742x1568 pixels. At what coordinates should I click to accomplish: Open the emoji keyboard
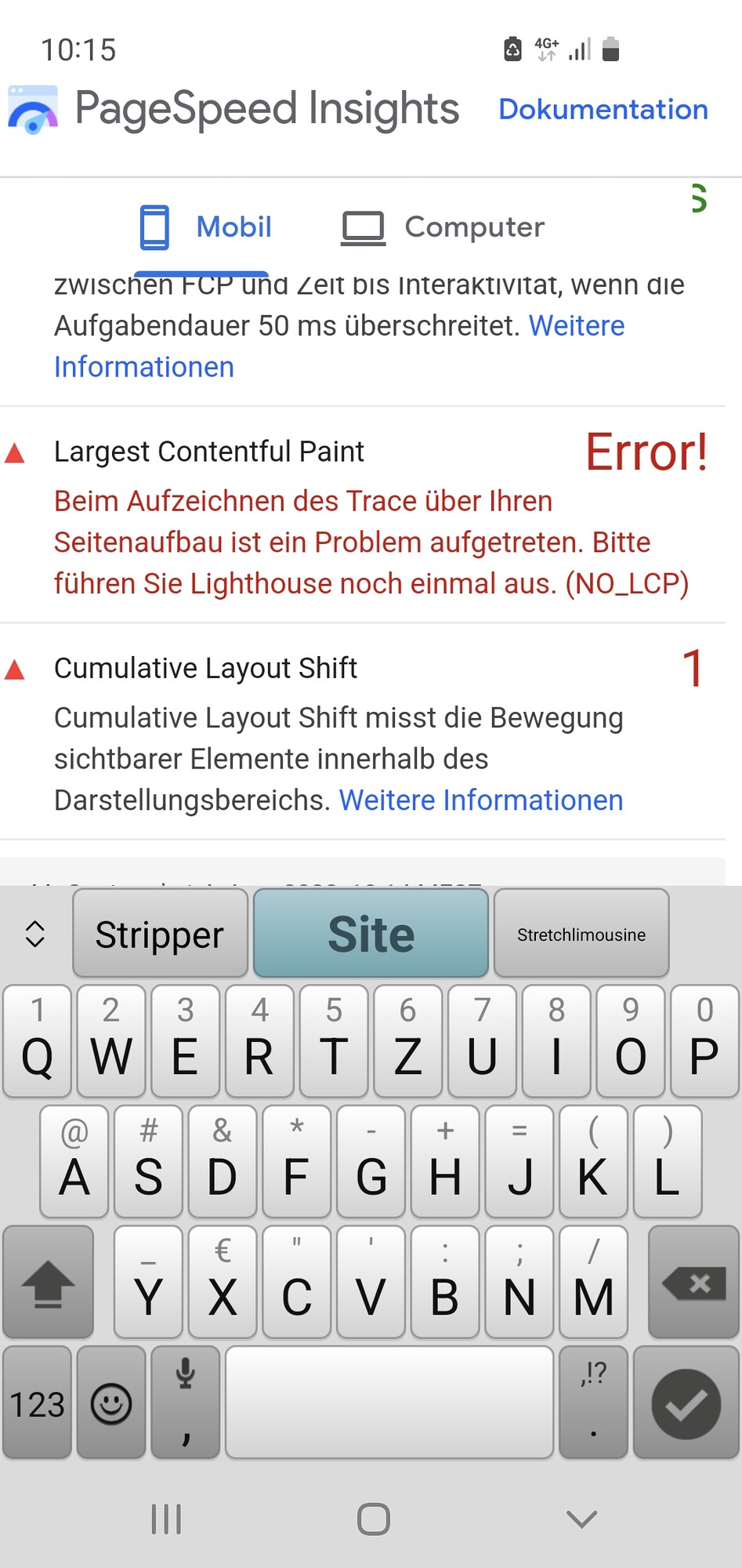111,1403
